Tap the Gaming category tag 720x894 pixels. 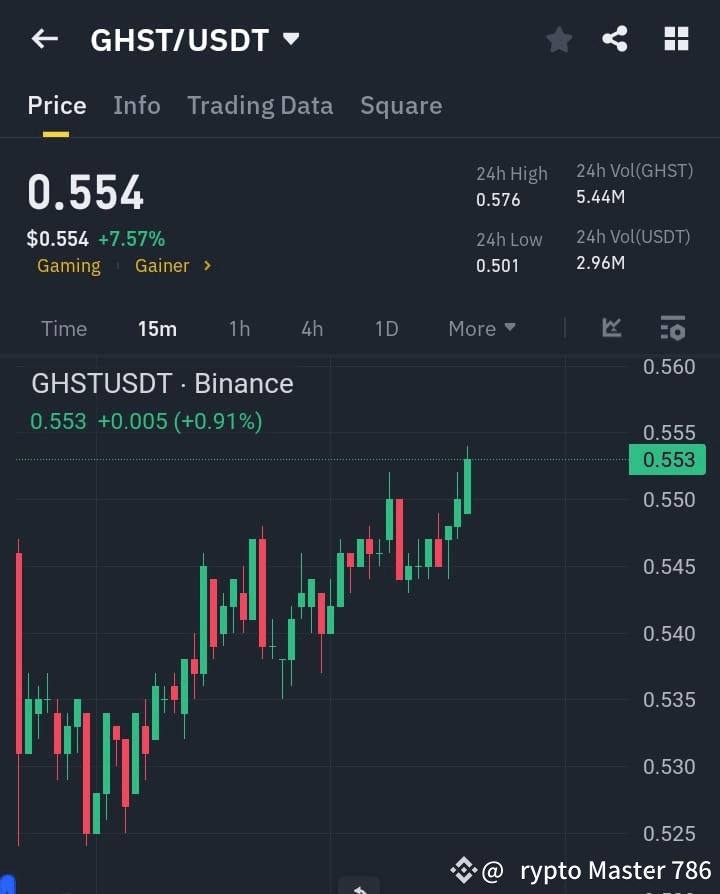tap(68, 266)
